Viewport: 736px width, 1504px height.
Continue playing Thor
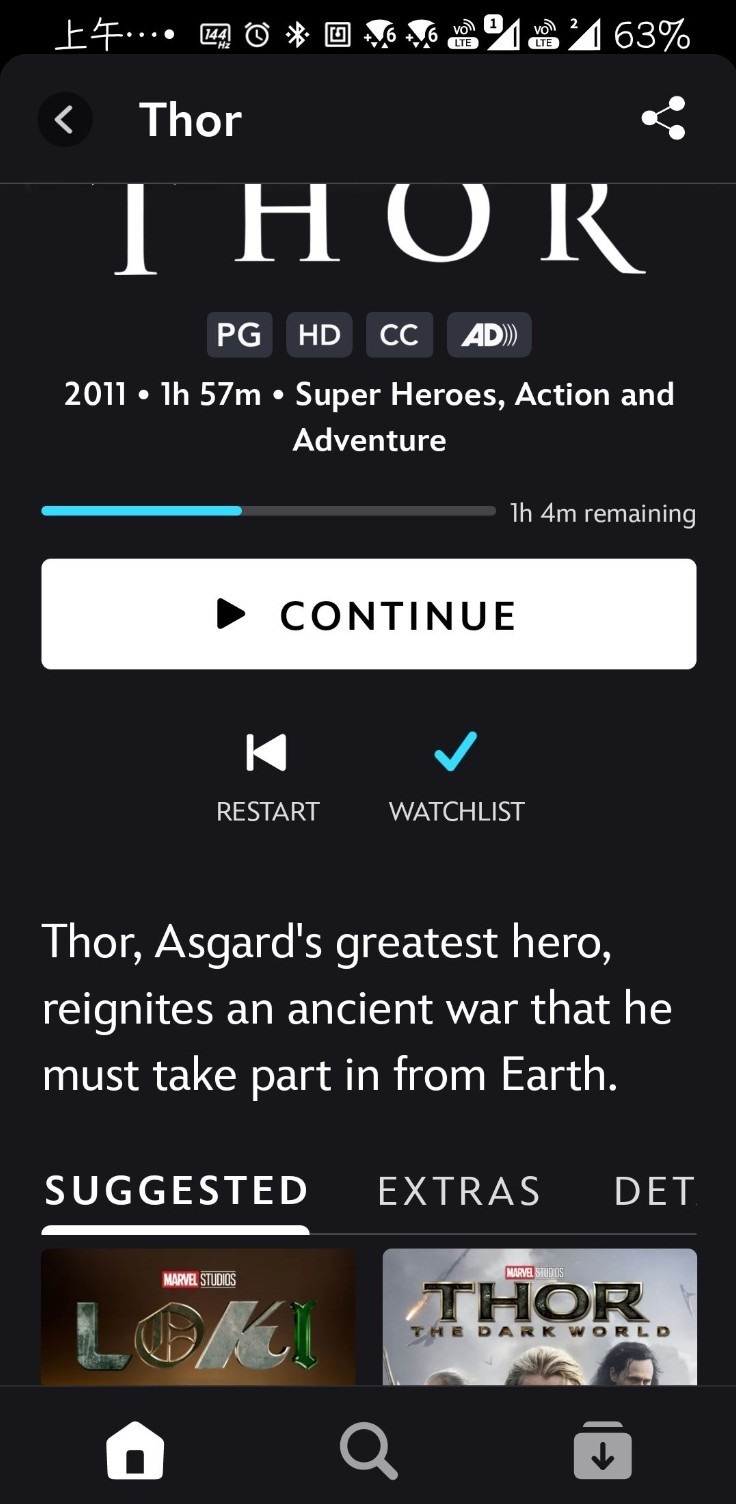pyautogui.click(x=368, y=614)
